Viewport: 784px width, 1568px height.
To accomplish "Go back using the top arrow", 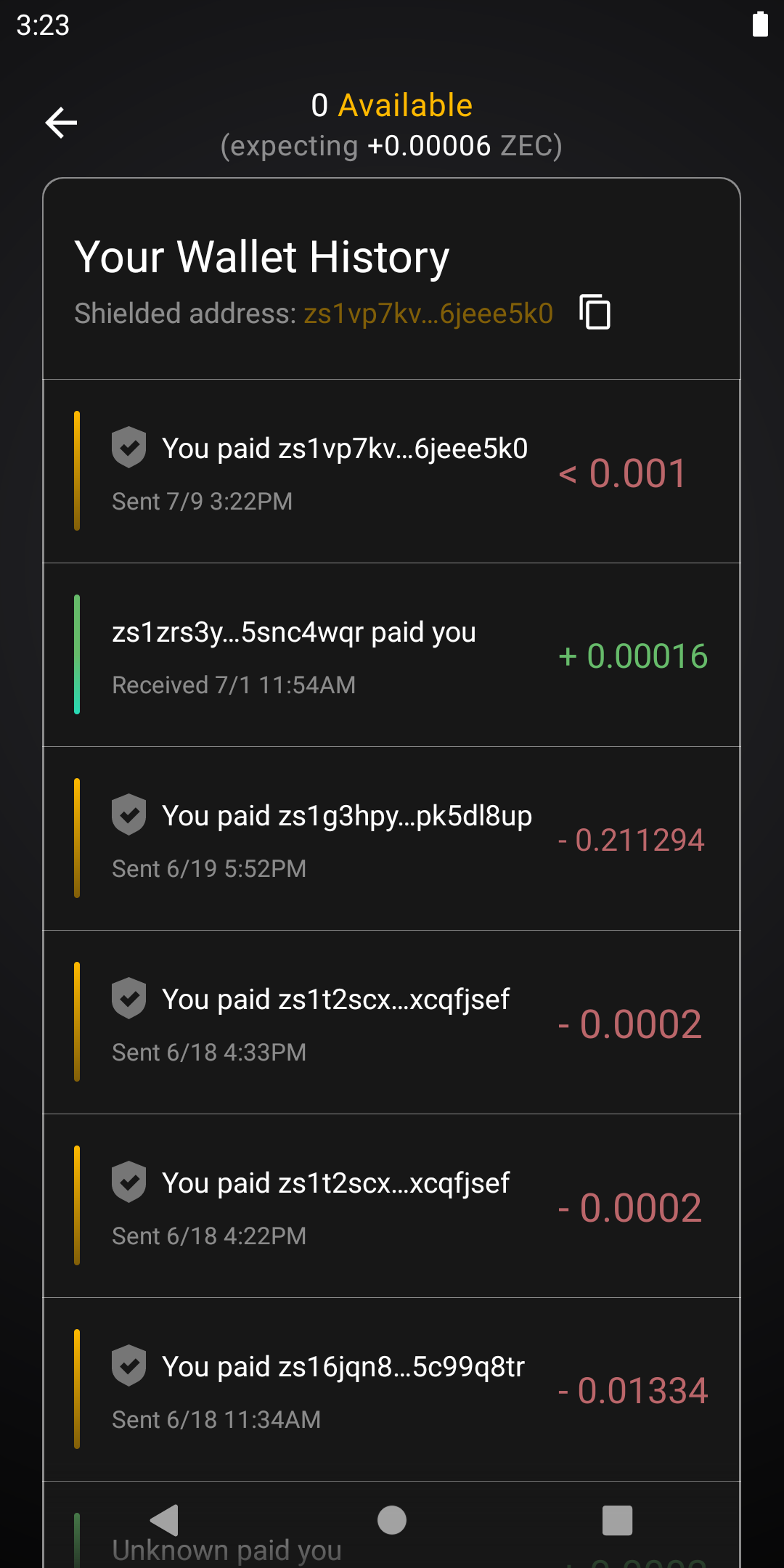I will 61,123.
